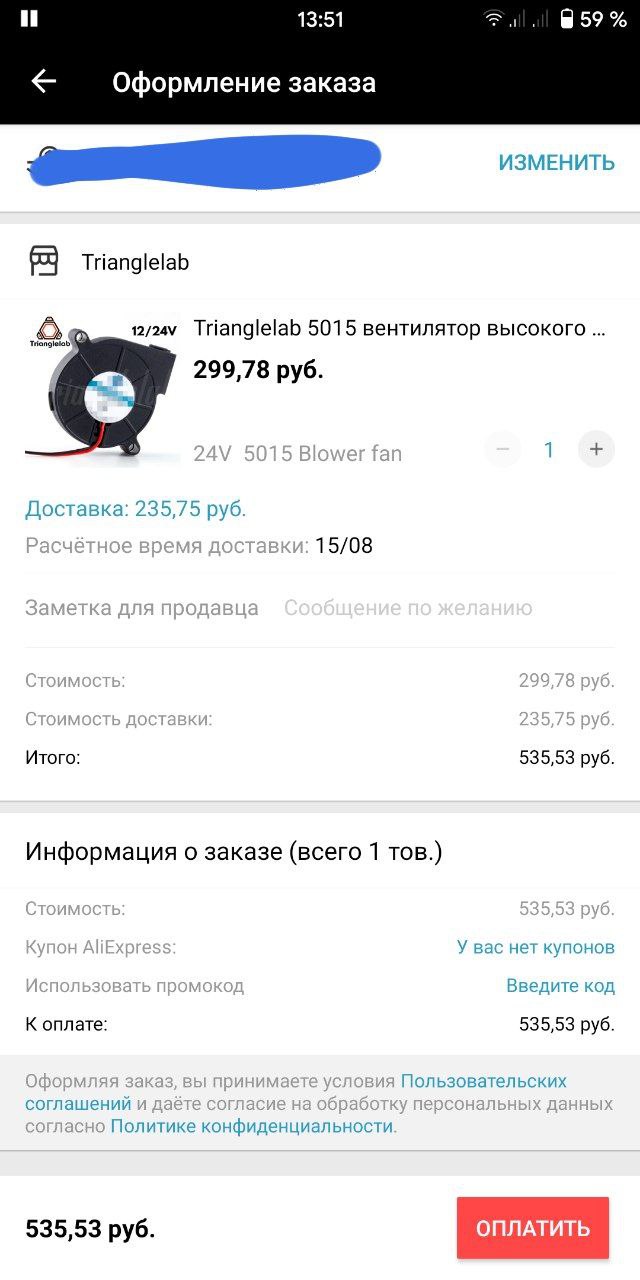
Task: Open AliExpress coupons: У вас нет купонов
Action: (536, 947)
